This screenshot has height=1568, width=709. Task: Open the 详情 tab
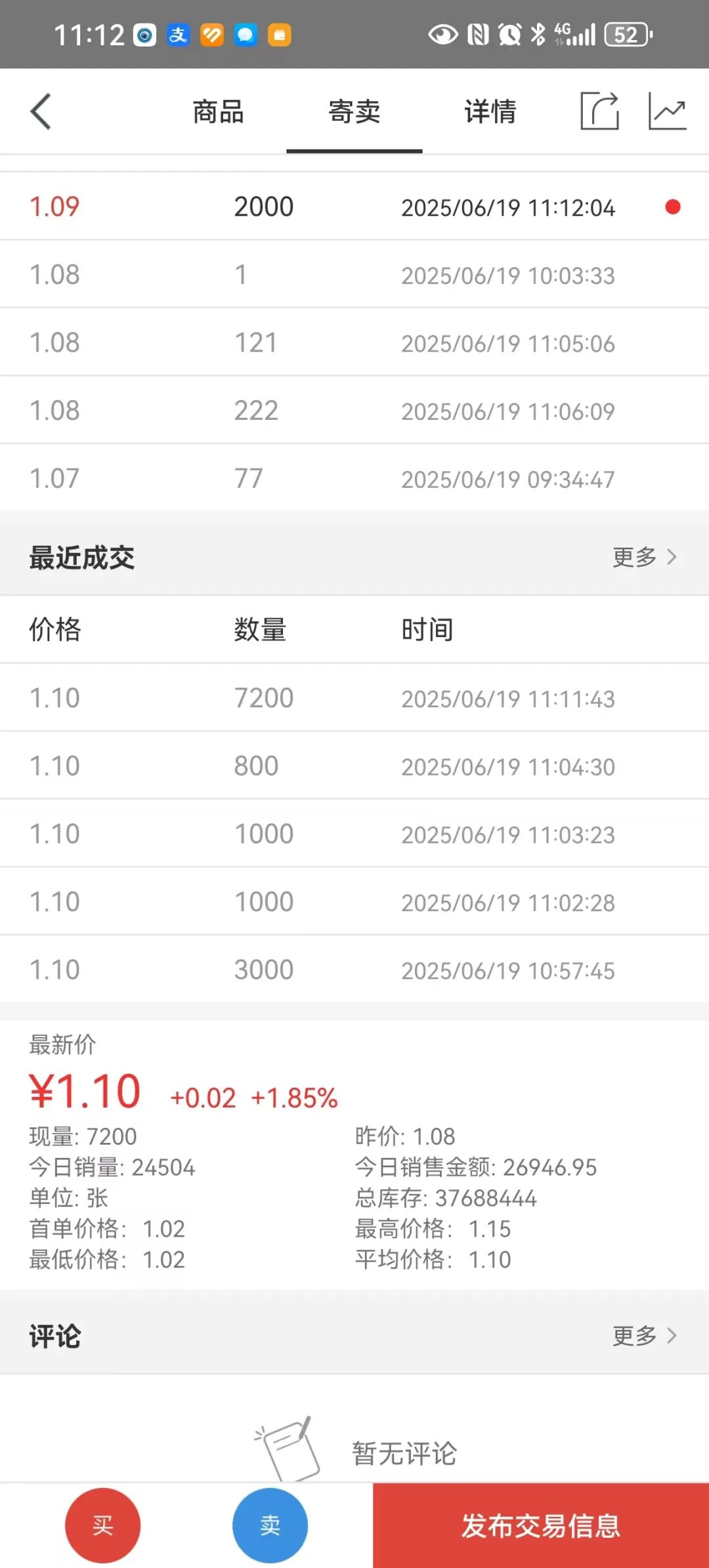click(490, 112)
